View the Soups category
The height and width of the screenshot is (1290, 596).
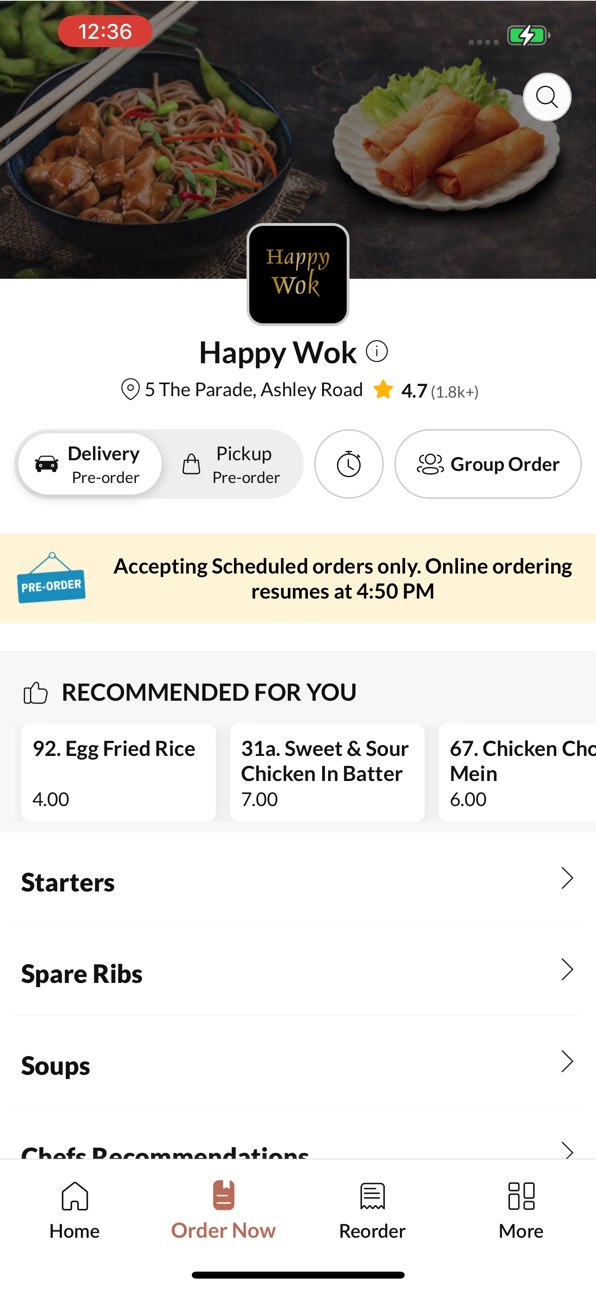(x=298, y=1065)
